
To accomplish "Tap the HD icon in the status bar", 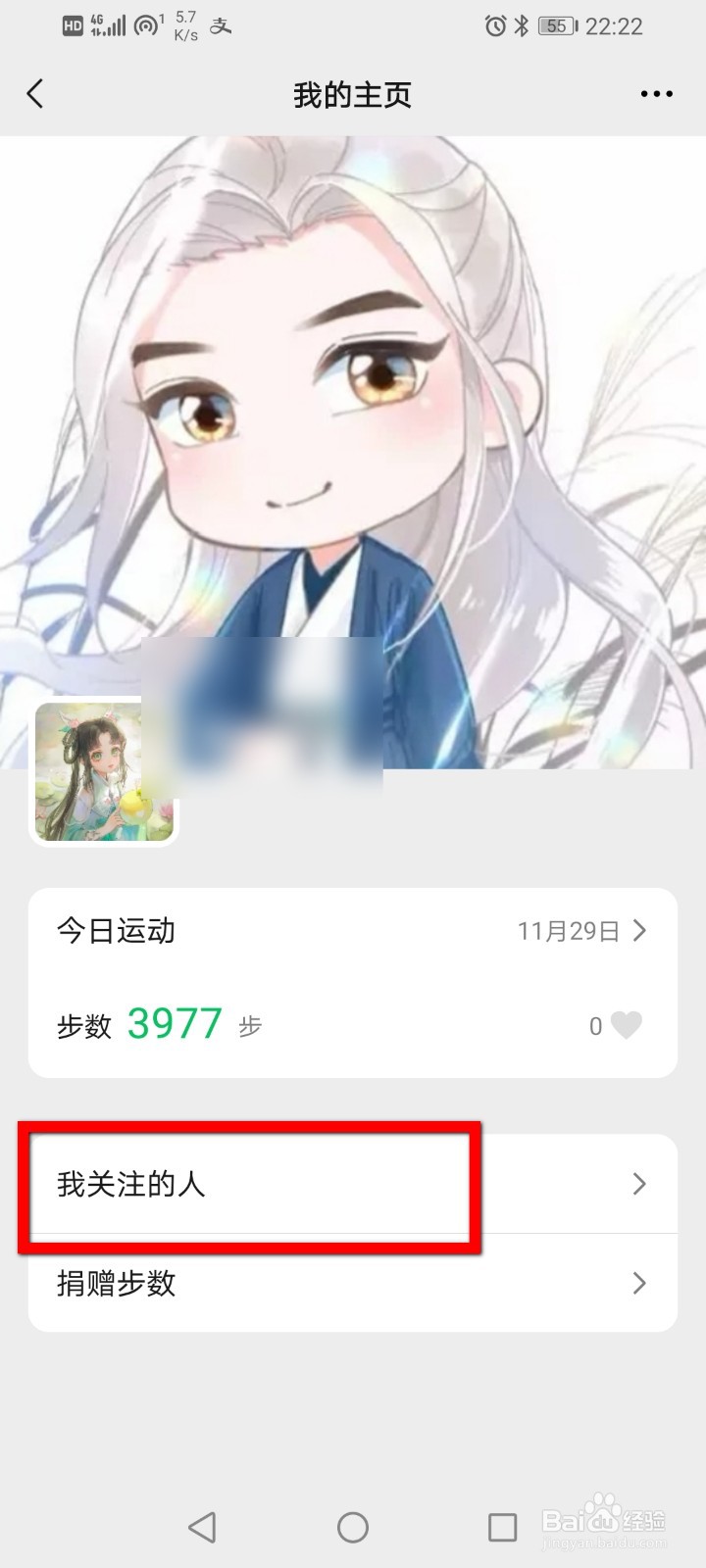I will (72, 25).
